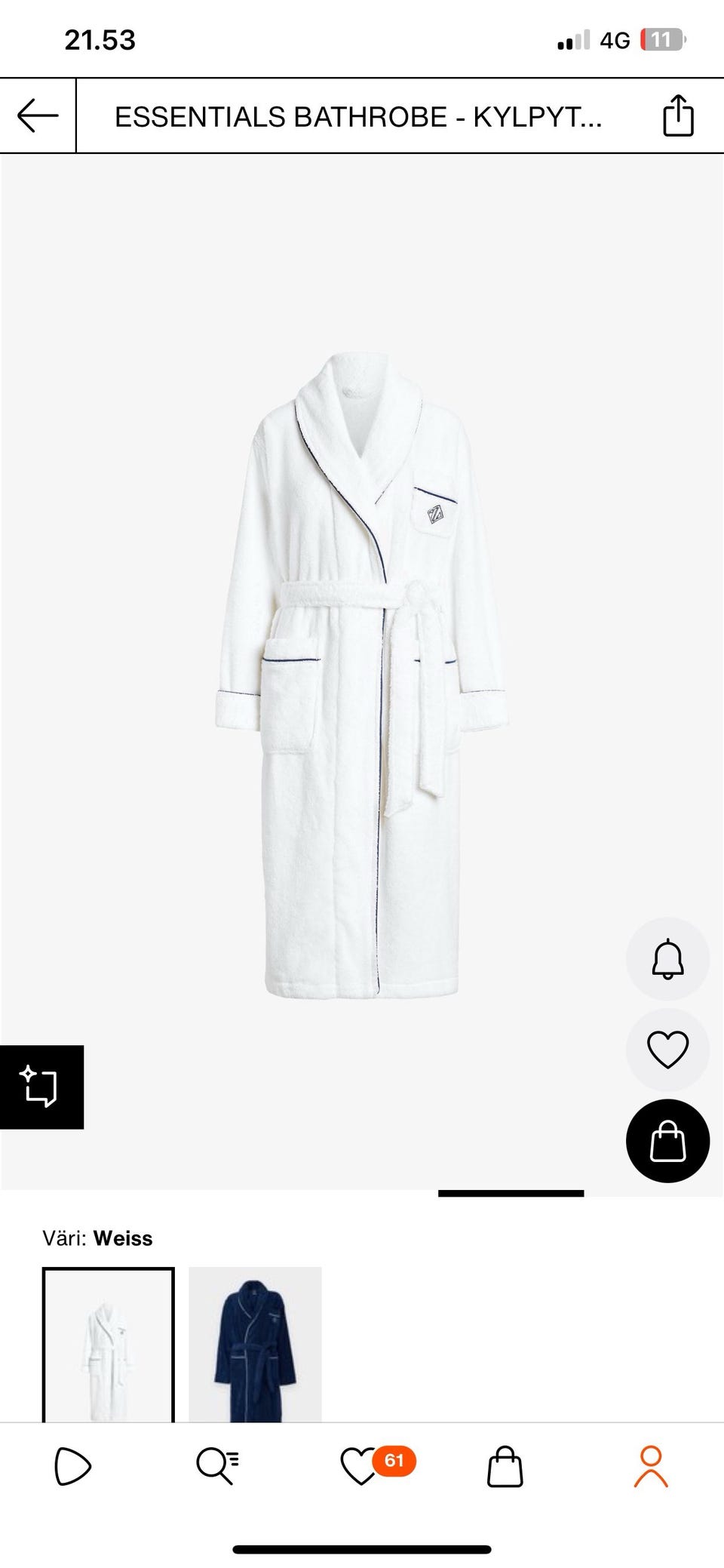Add the bathrobe to the wishlist
Viewport: 724px width, 1568px height.
pyautogui.click(x=667, y=1049)
